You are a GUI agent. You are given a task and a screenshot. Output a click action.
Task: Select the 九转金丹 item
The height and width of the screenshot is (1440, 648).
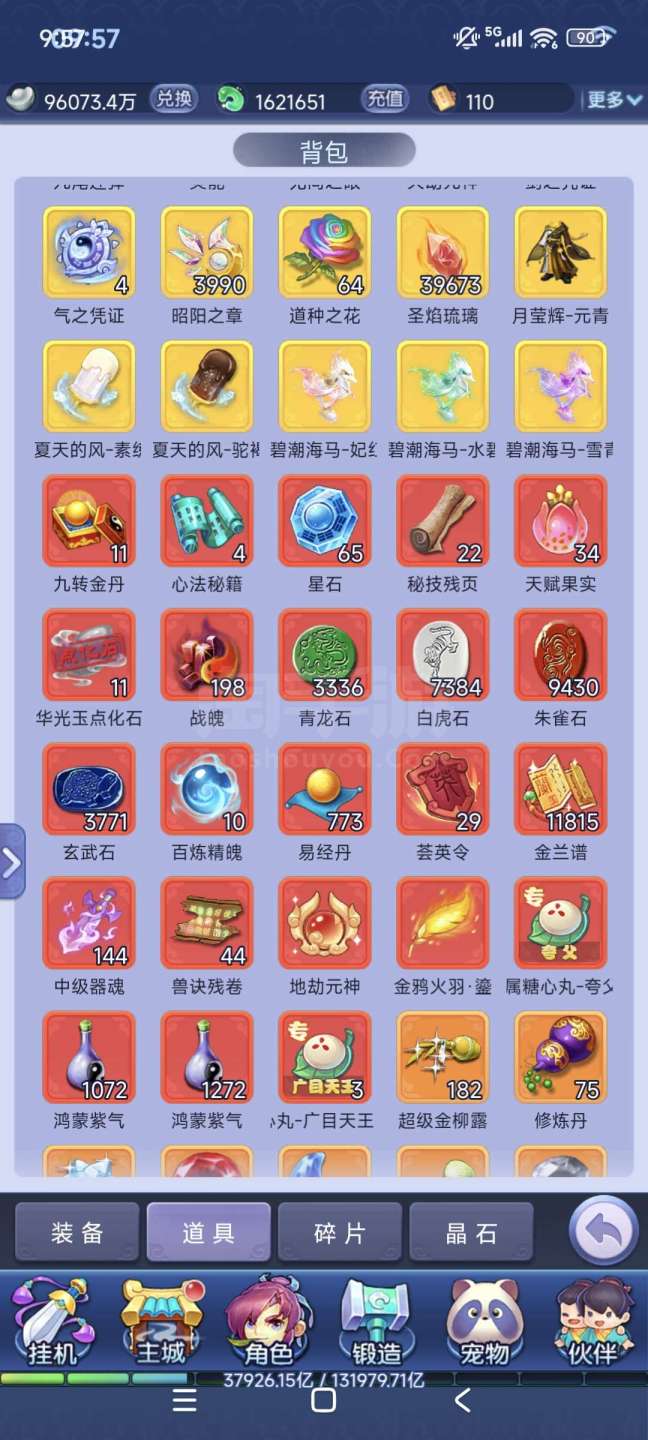click(x=89, y=521)
